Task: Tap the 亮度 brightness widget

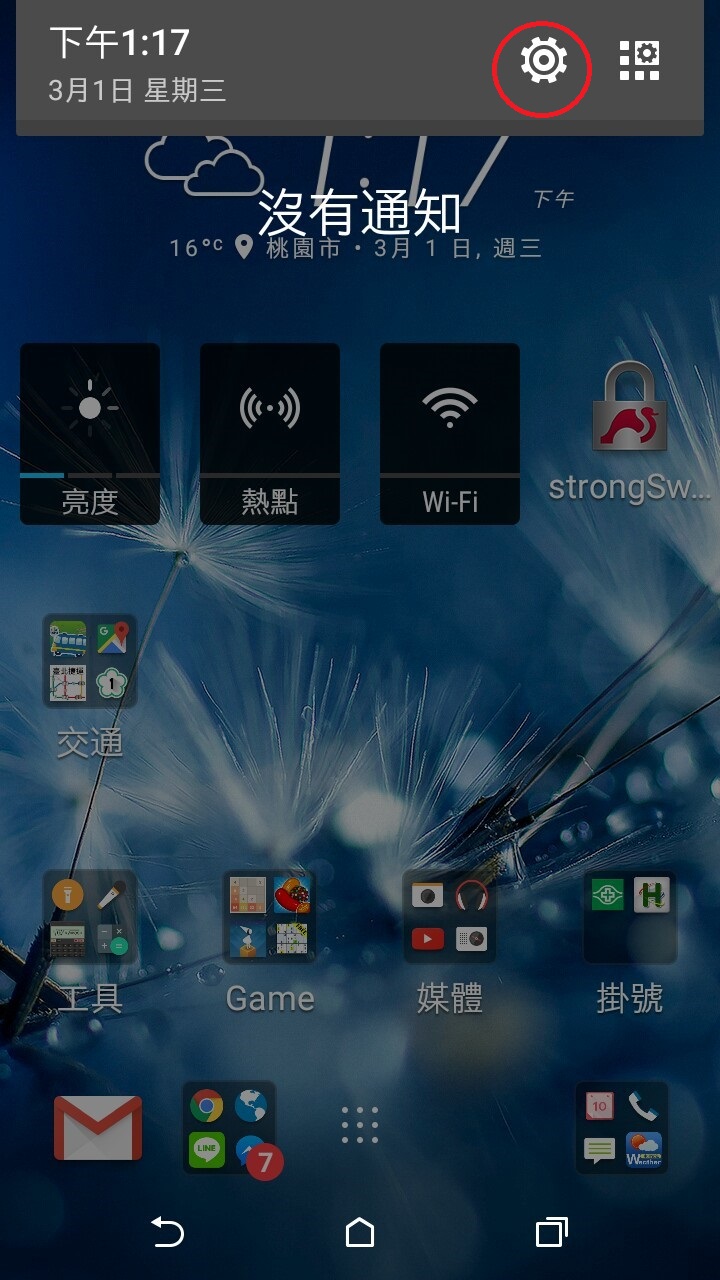Action: point(90,433)
